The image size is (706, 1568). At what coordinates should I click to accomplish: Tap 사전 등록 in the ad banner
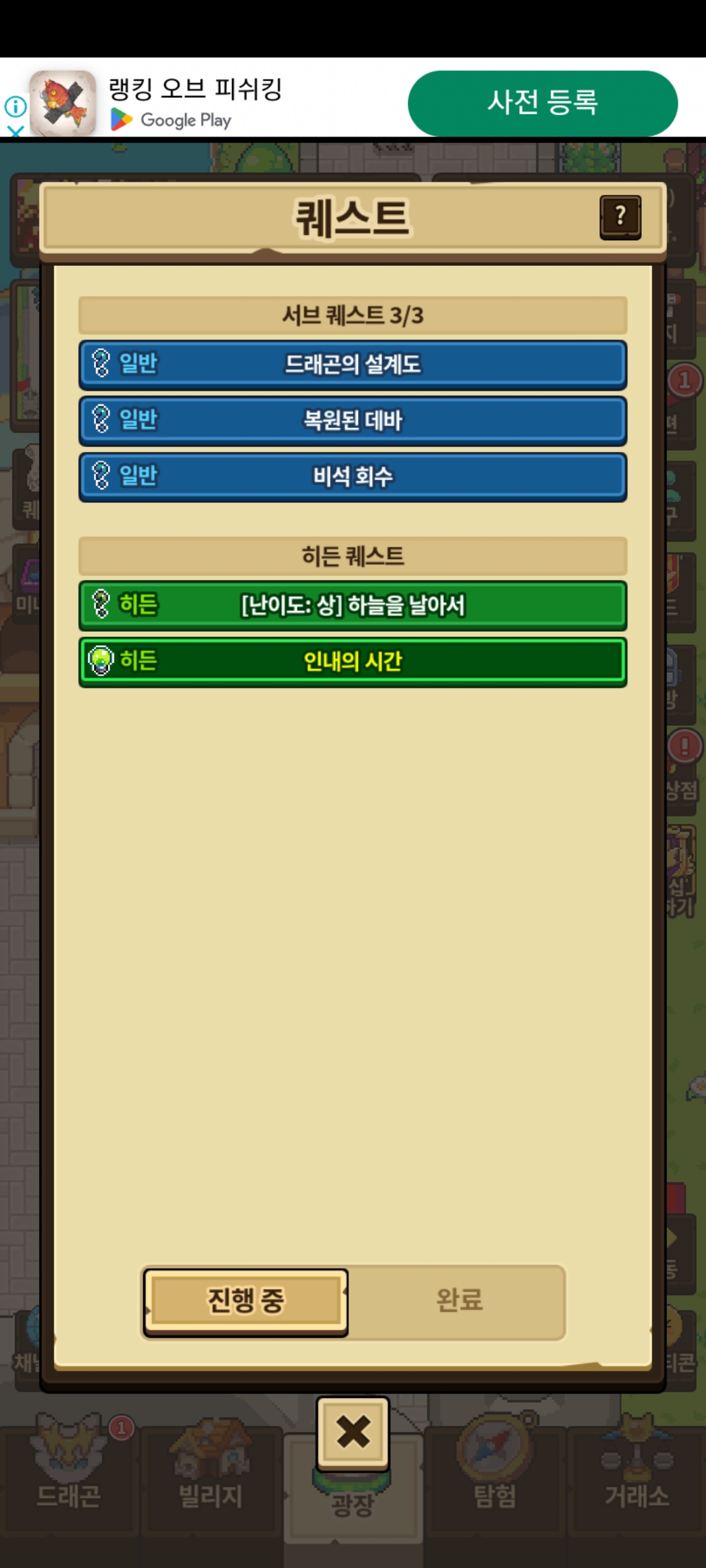(x=543, y=103)
